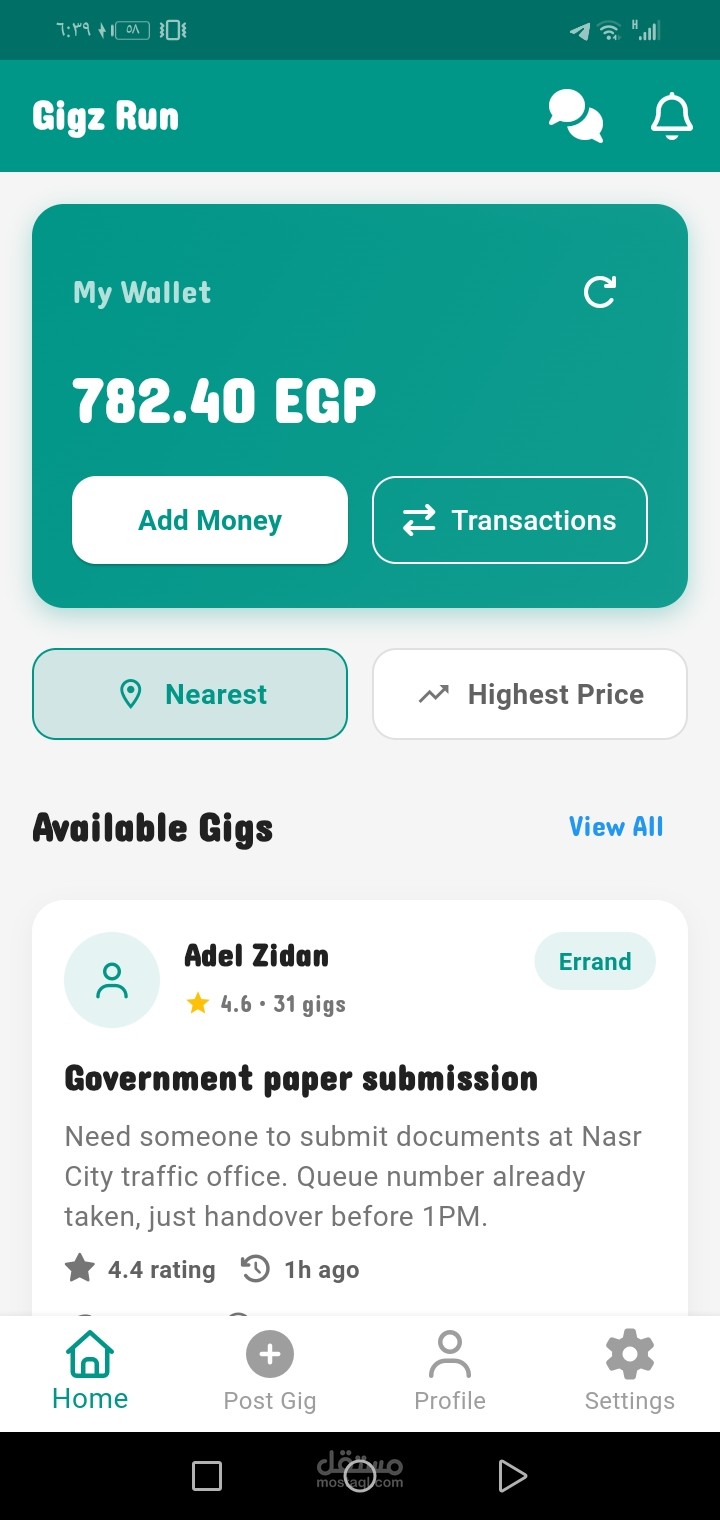Tap the Add Money button

point(210,520)
